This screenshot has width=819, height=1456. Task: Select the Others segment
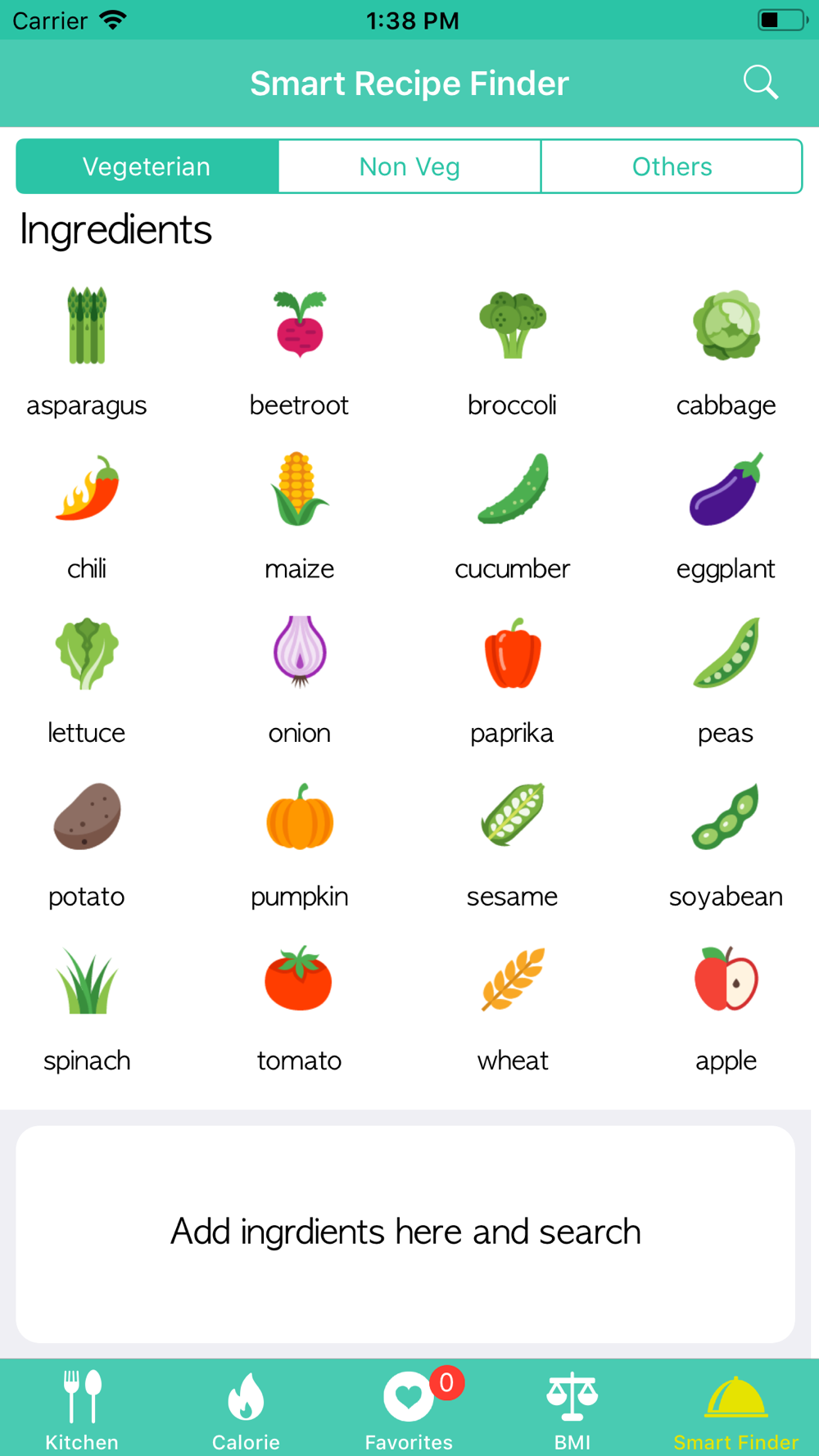(672, 166)
